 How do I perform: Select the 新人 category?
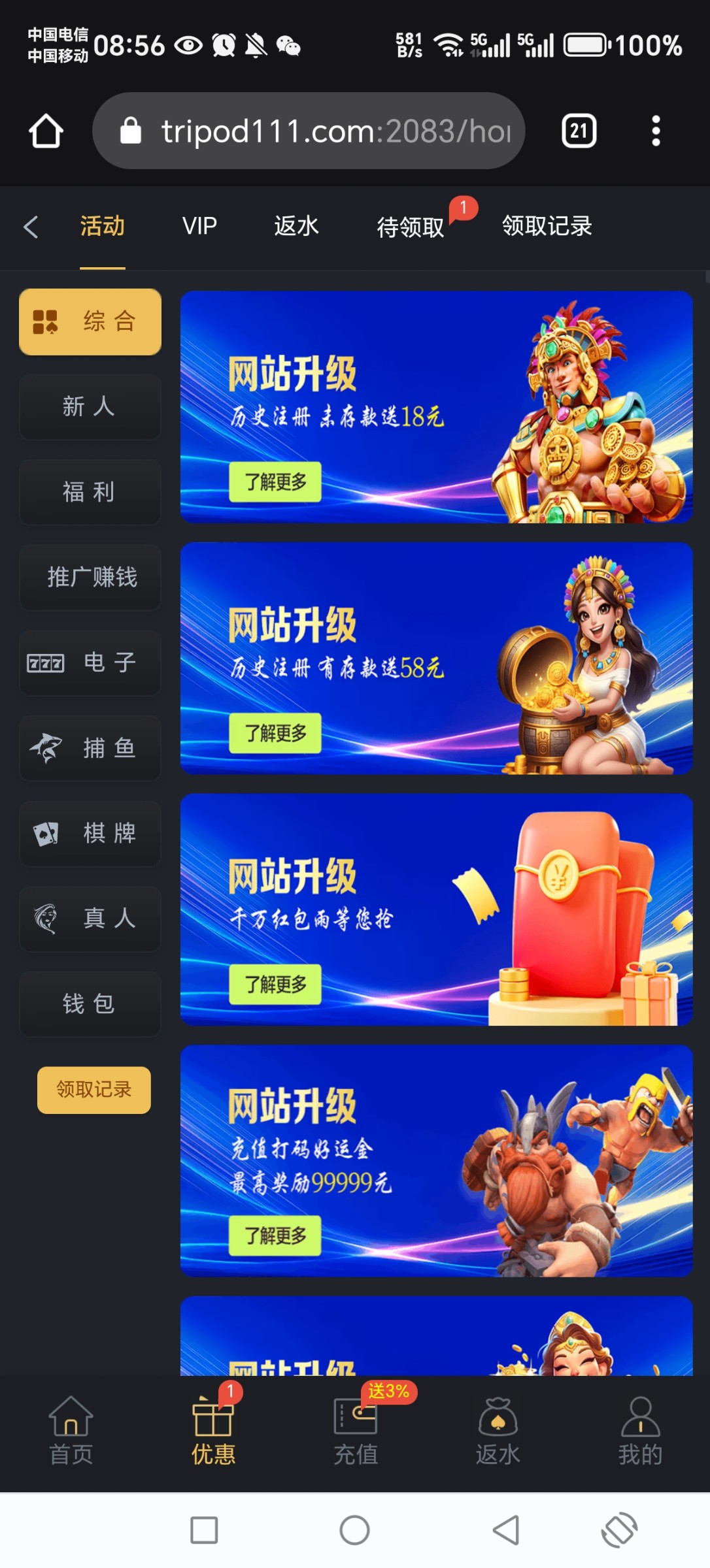click(90, 406)
